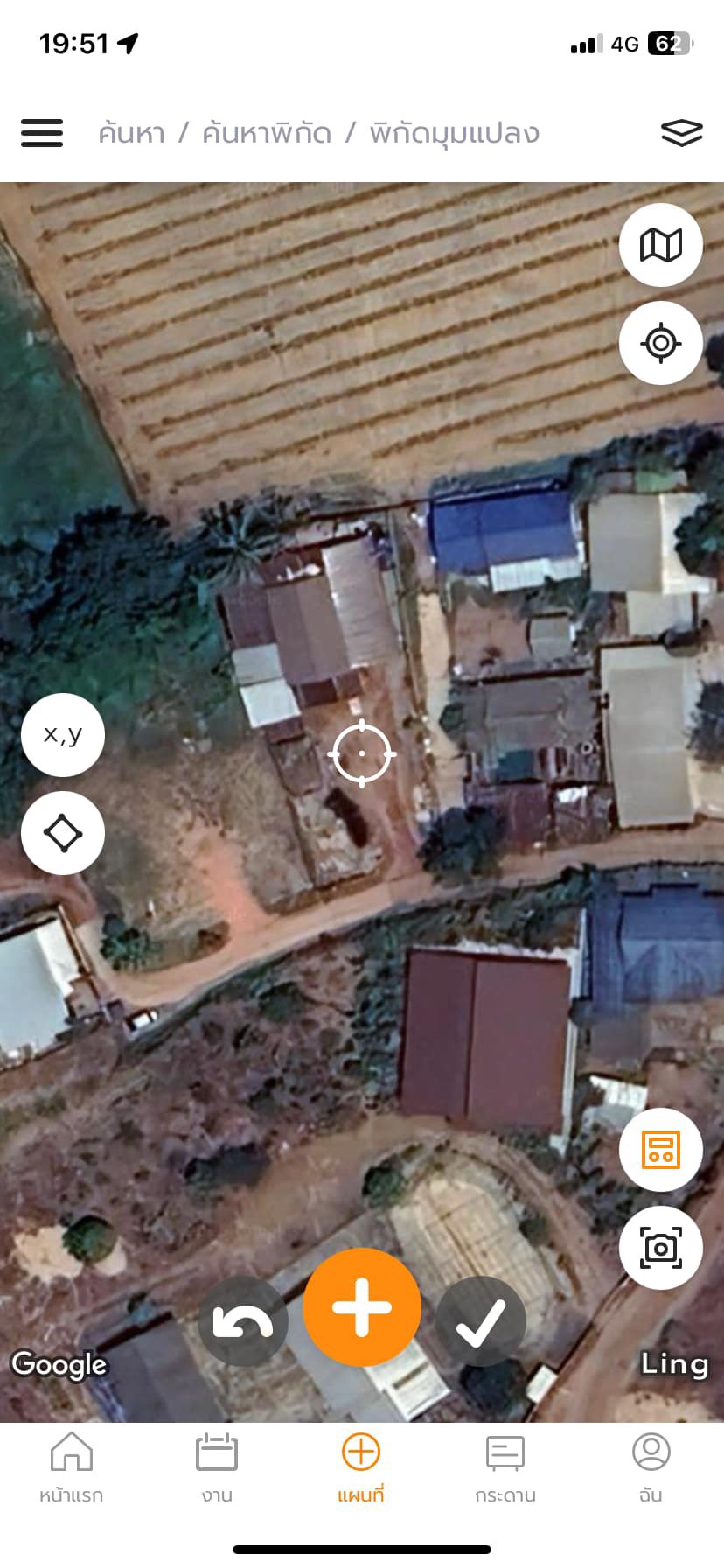Viewport: 724px width, 1568px height.
Task: Tap the orange plus add-point icon
Action: coord(362,1308)
